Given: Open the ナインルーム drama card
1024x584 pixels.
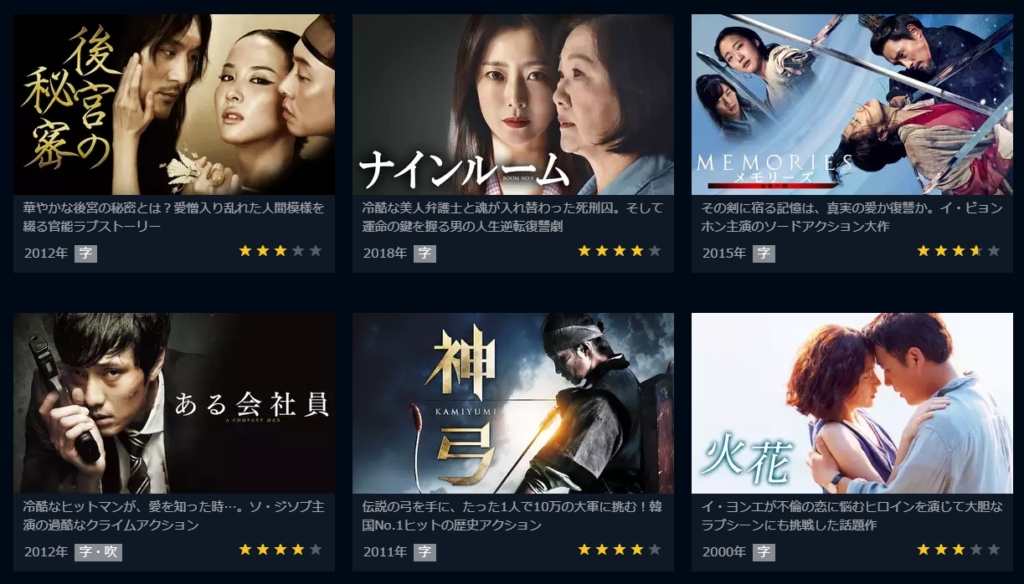Looking at the screenshot, I should click(513, 105).
